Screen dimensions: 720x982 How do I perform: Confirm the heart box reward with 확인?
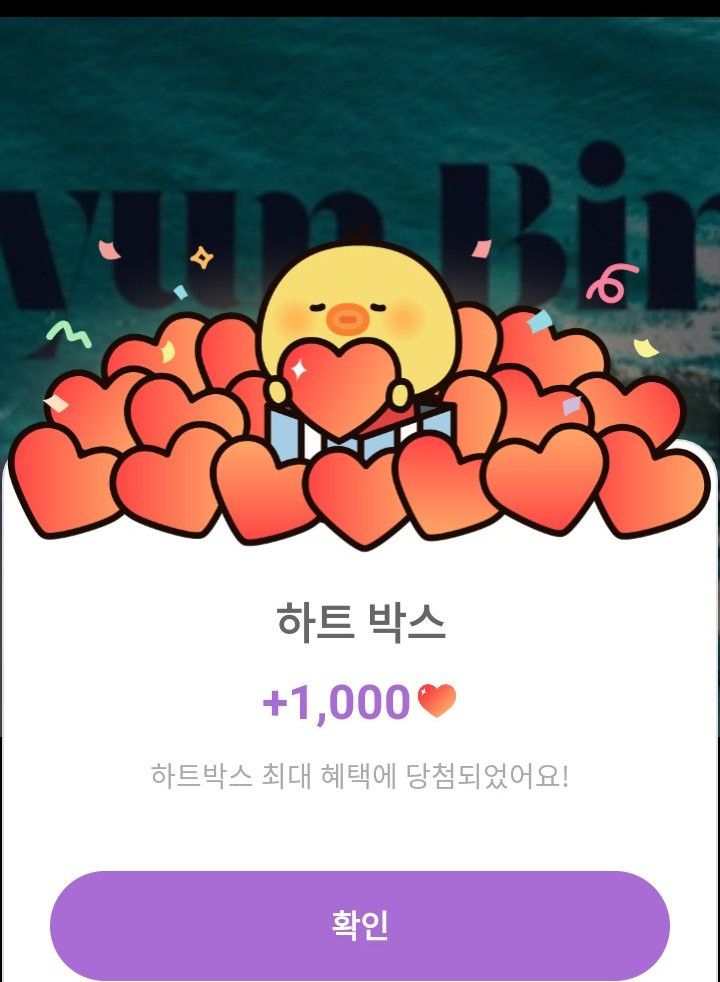pos(360,925)
